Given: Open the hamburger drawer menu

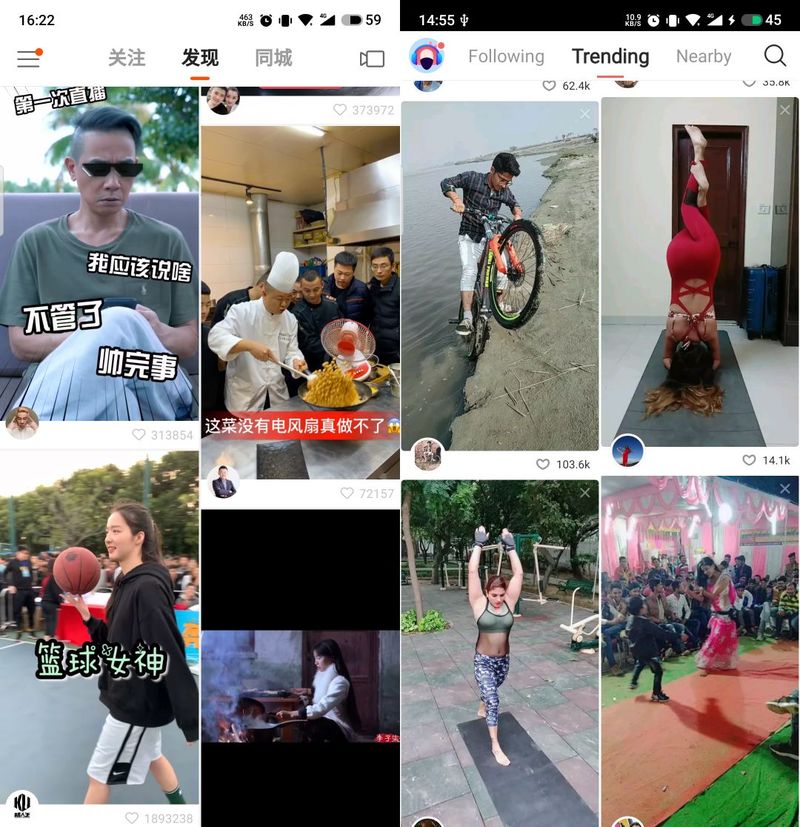Looking at the screenshot, I should tap(29, 59).
